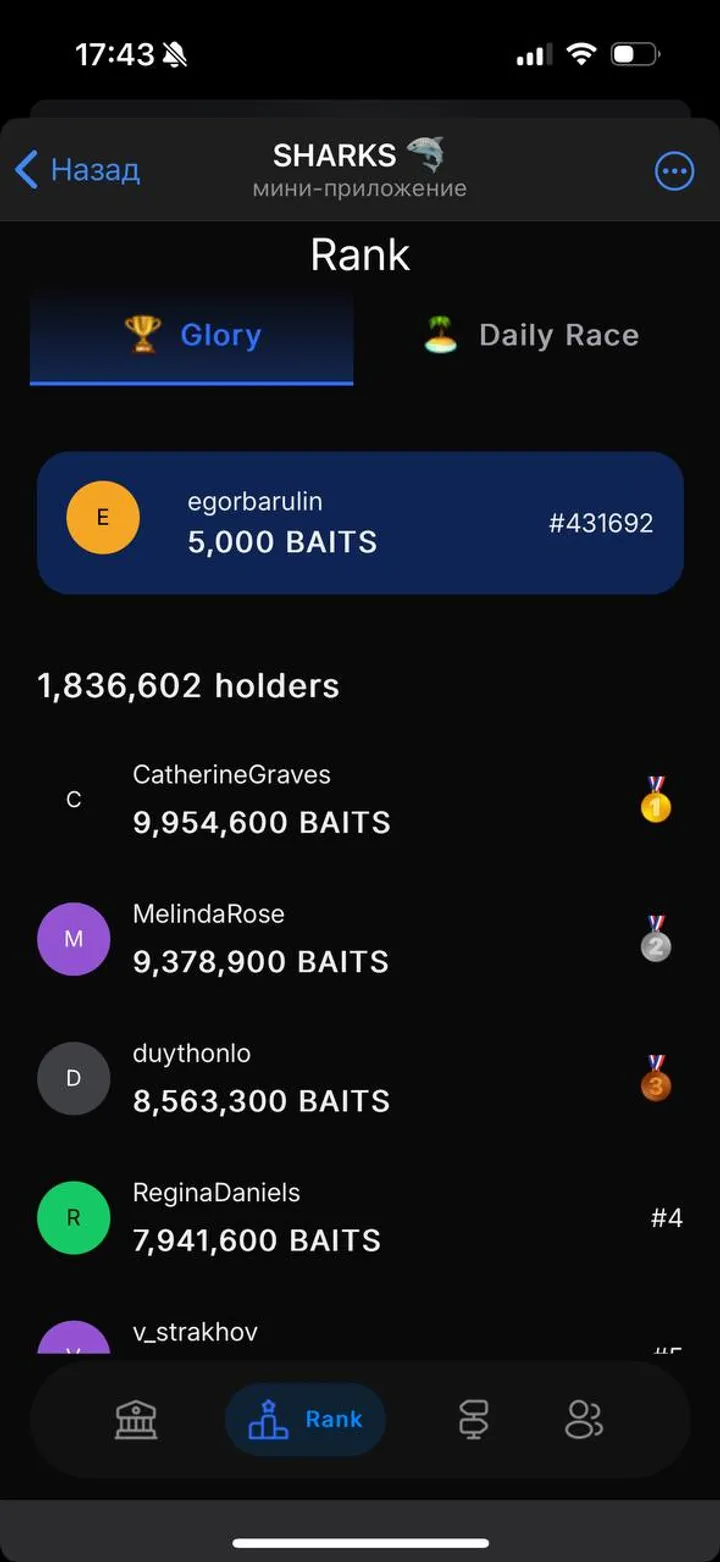Viewport: 720px width, 1562px height.
Task: Open the egorbarulin profile card
Action: (x=360, y=521)
